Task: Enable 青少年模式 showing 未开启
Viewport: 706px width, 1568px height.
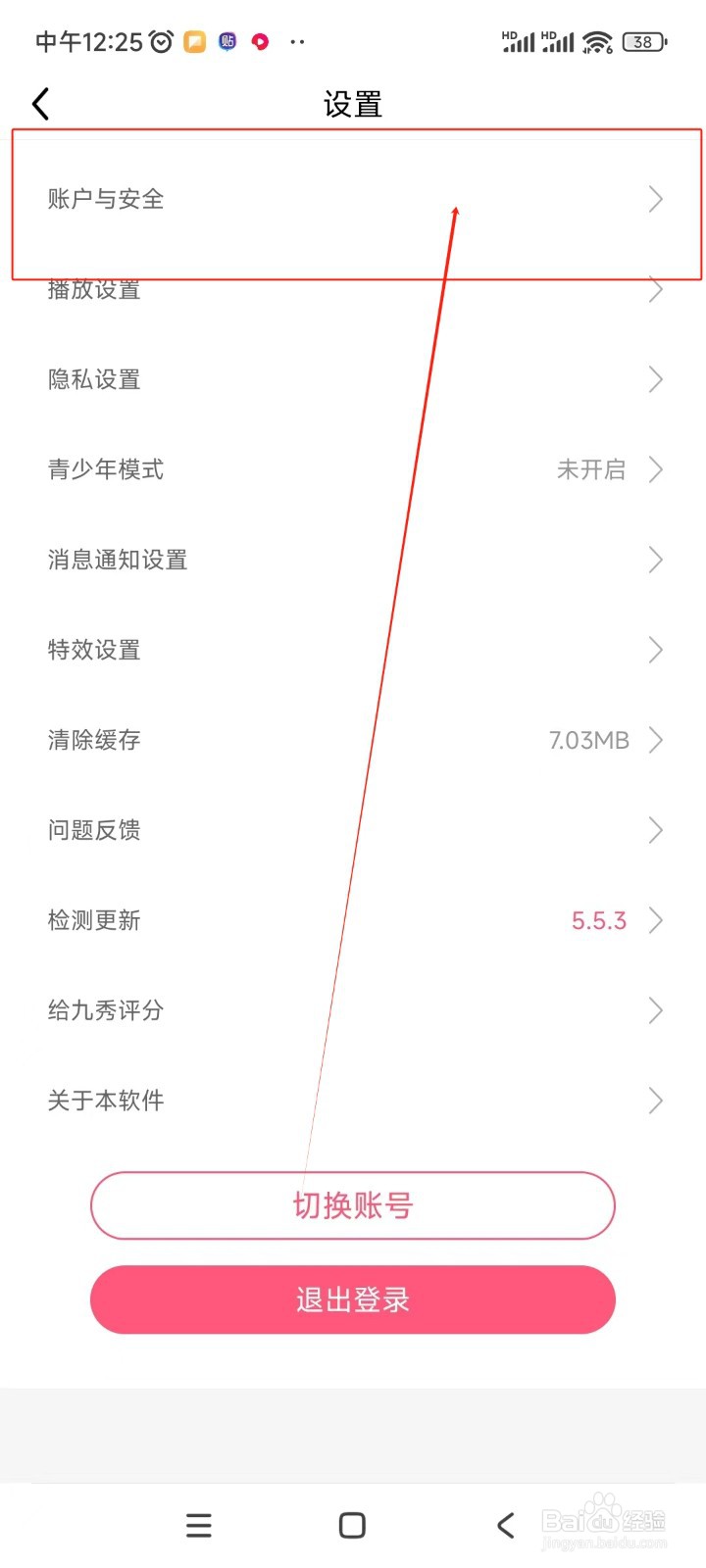Action: [x=353, y=469]
